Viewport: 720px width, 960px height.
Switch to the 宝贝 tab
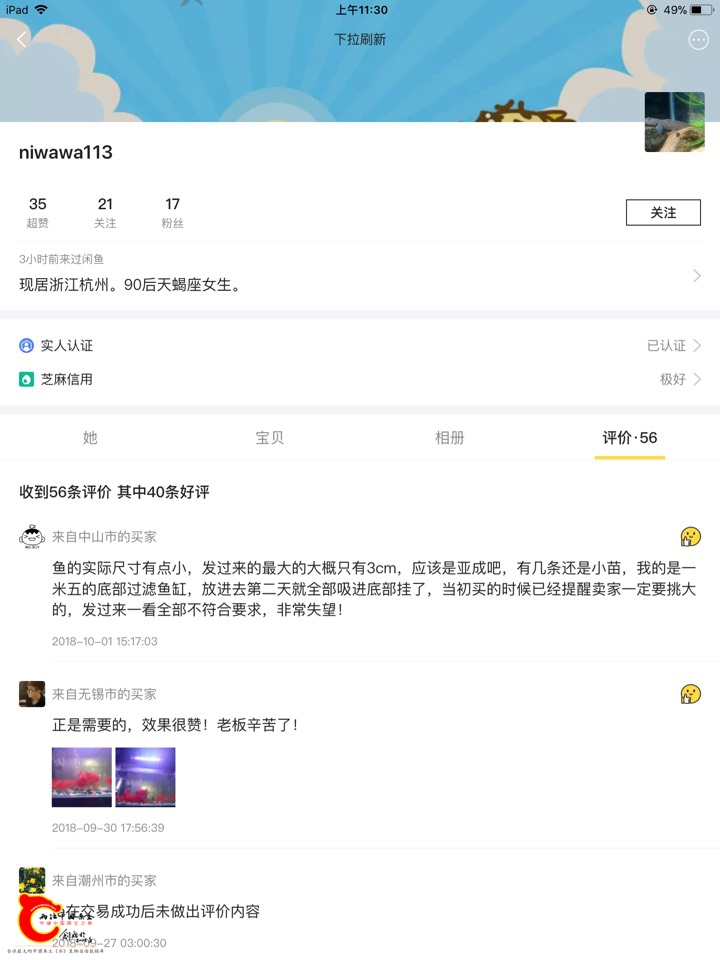click(270, 438)
